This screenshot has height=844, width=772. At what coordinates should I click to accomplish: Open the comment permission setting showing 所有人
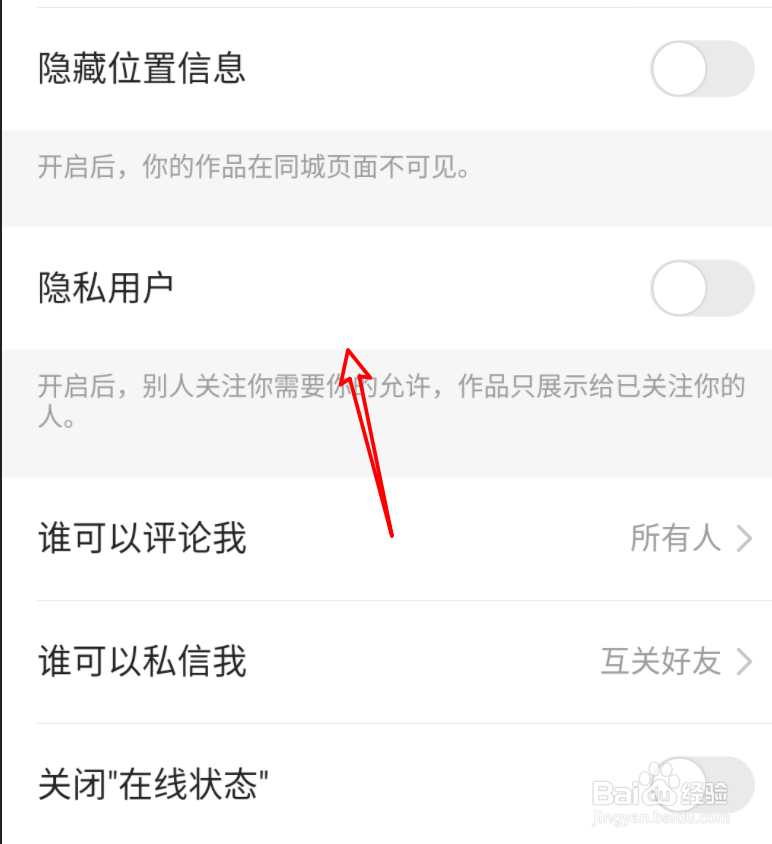pos(676,538)
